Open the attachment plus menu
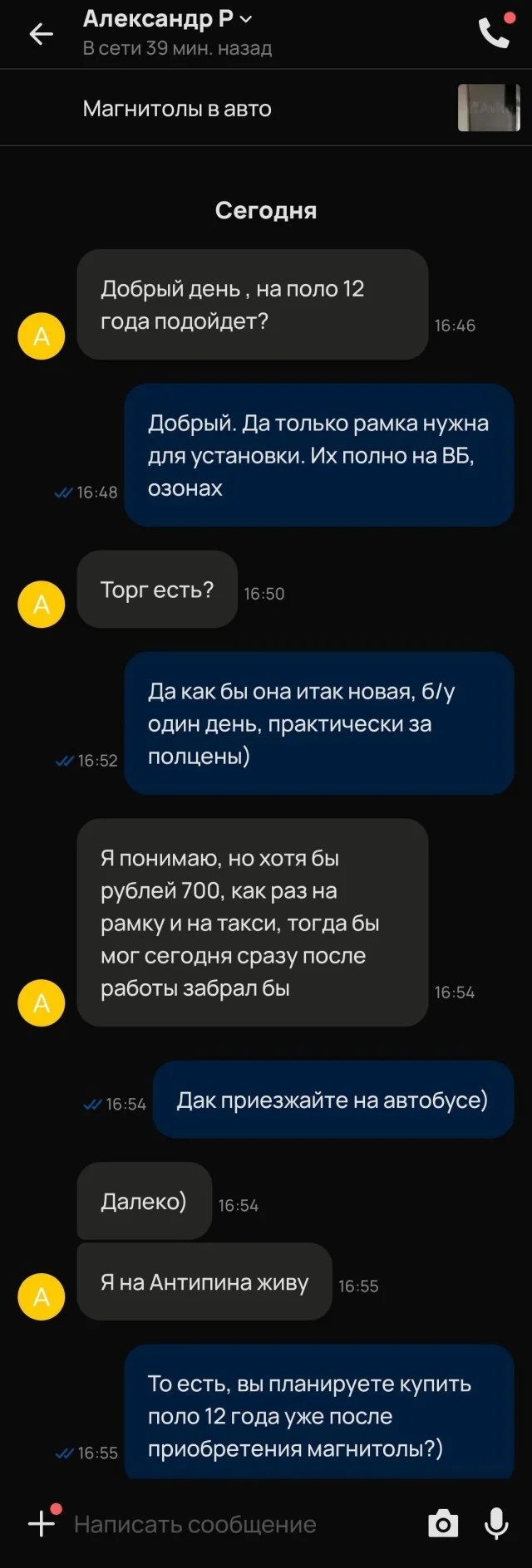The width and height of the screenshot is (532, 1568). 42,1523
